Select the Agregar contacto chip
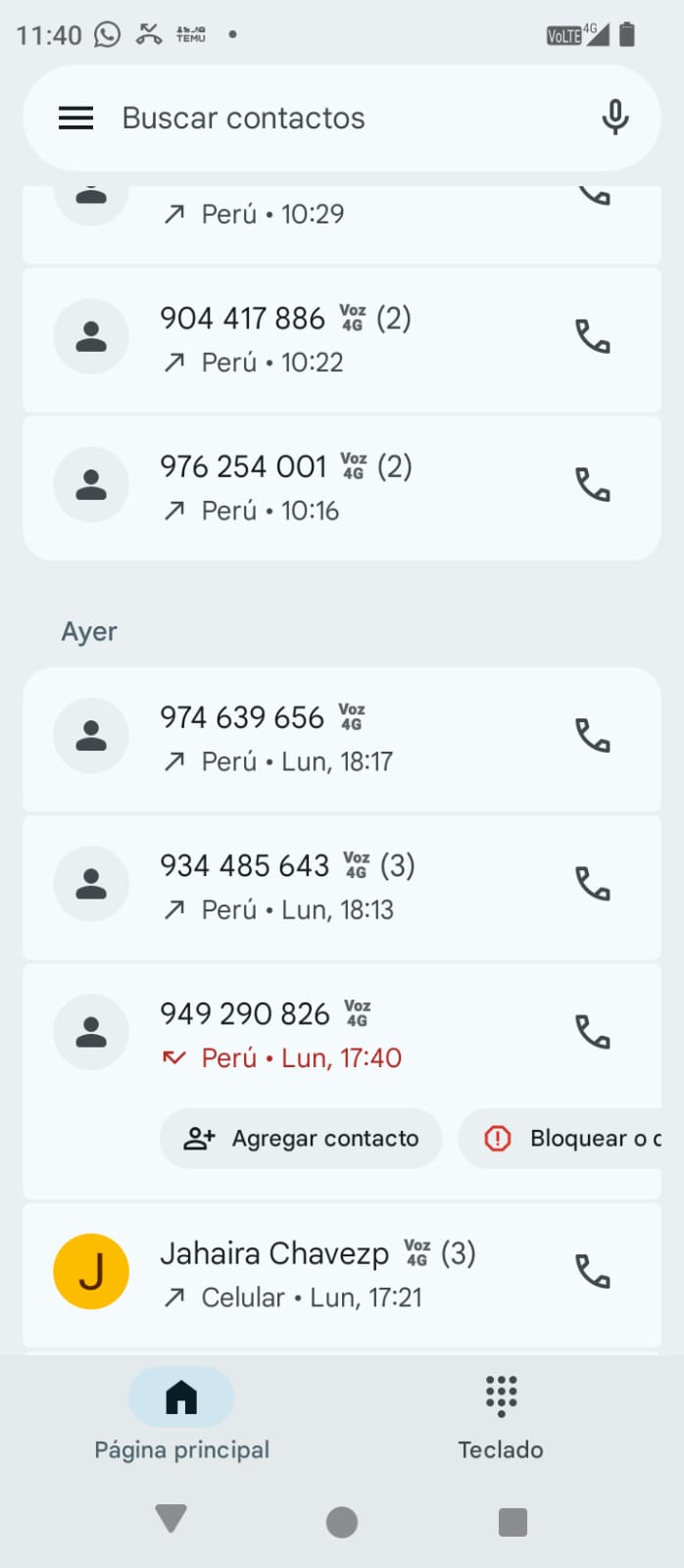684x1568 pixels. click(301, 1139)
